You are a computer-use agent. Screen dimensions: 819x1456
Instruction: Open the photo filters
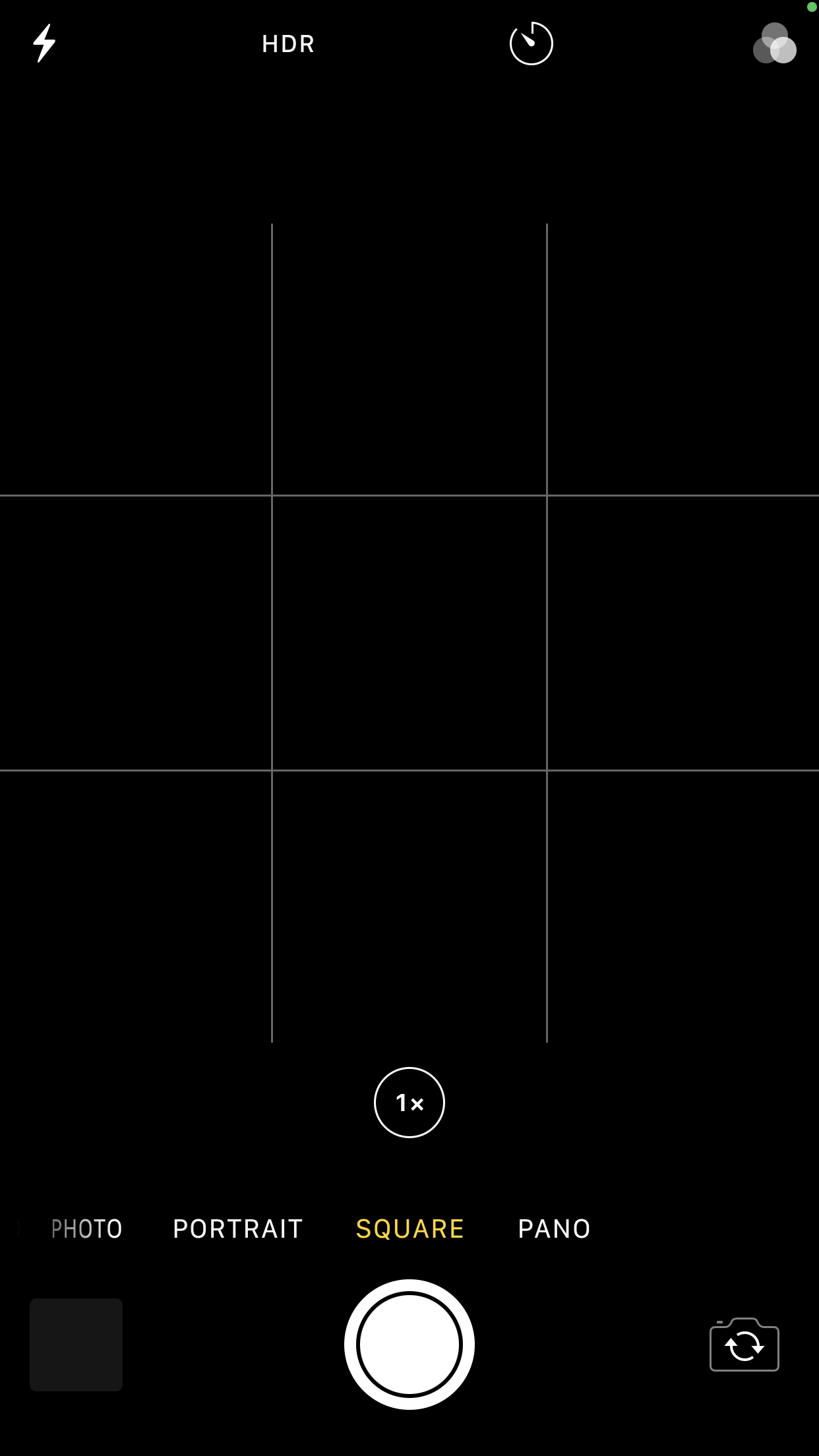[774, 44]
